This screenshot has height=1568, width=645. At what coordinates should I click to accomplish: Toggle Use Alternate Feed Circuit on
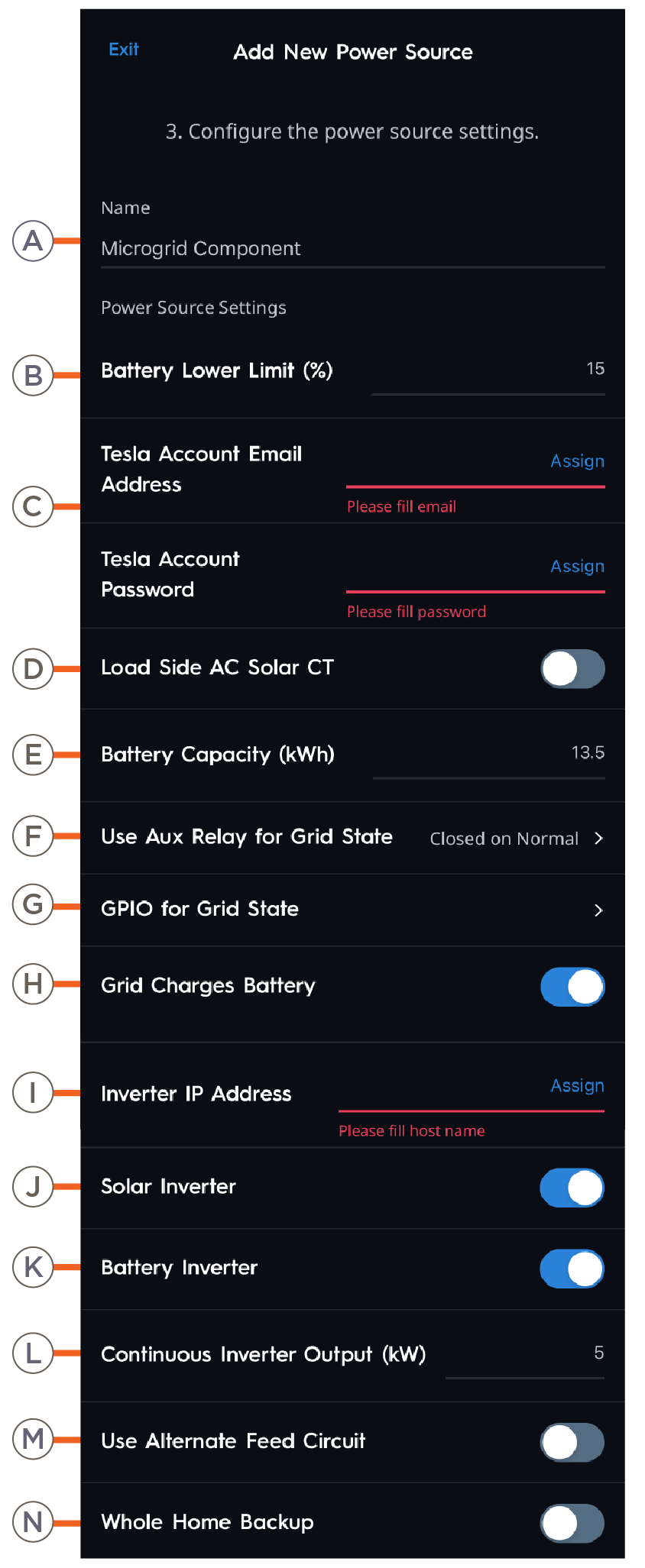[572, 1443]
